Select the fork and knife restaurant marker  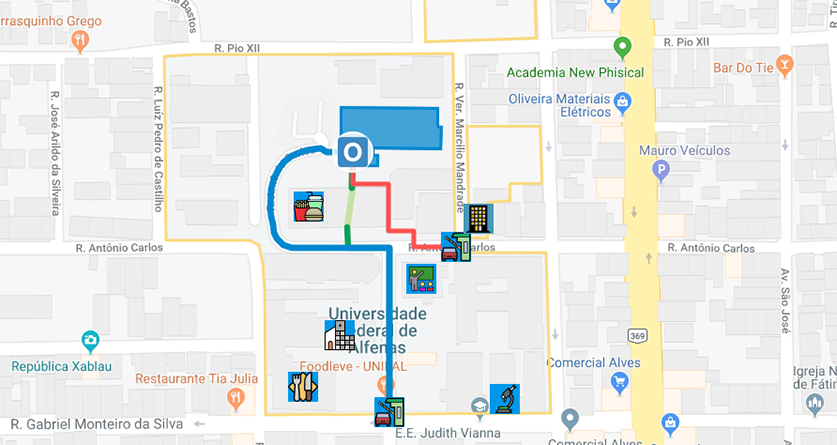[x=303, y=386]
